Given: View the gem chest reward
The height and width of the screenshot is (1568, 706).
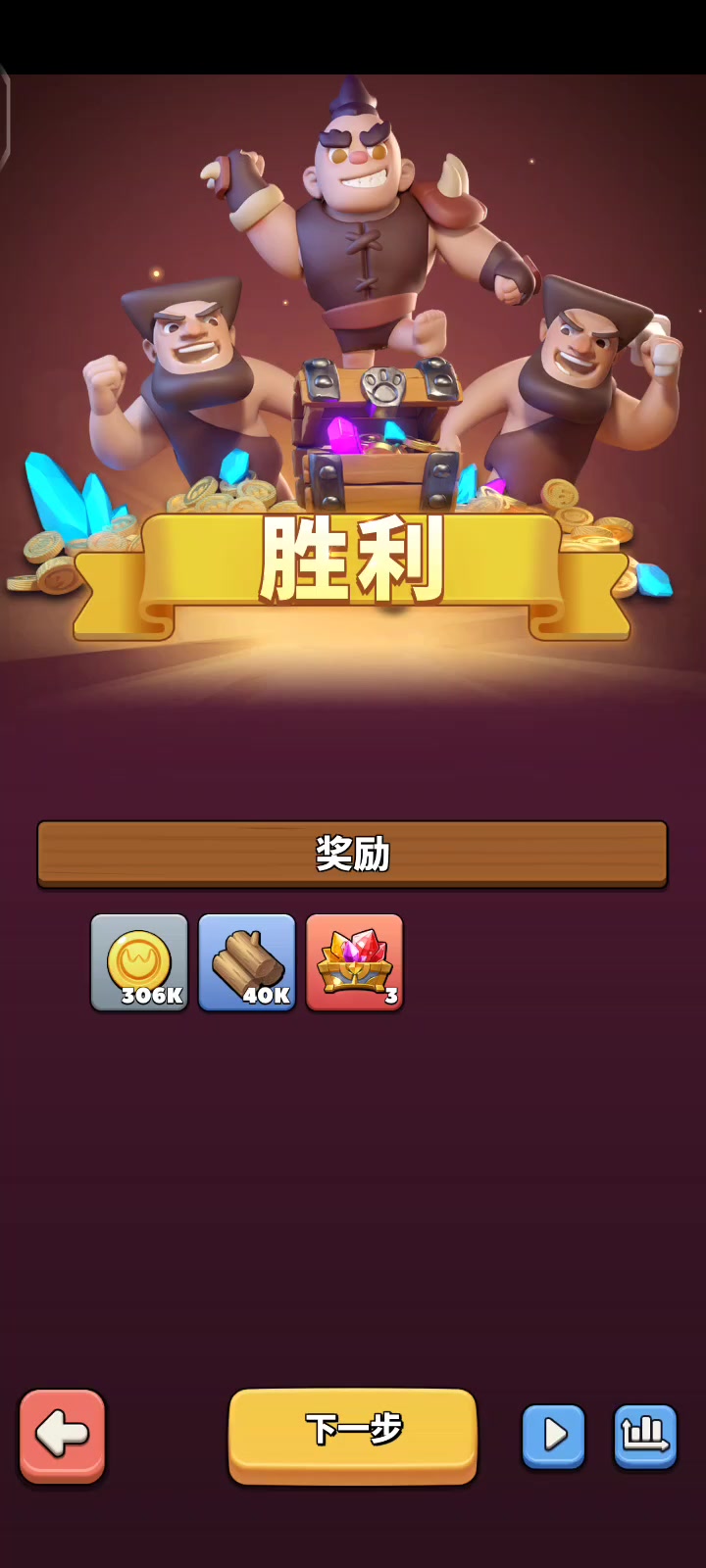Looking at the screenshot, I should point(354,962).
